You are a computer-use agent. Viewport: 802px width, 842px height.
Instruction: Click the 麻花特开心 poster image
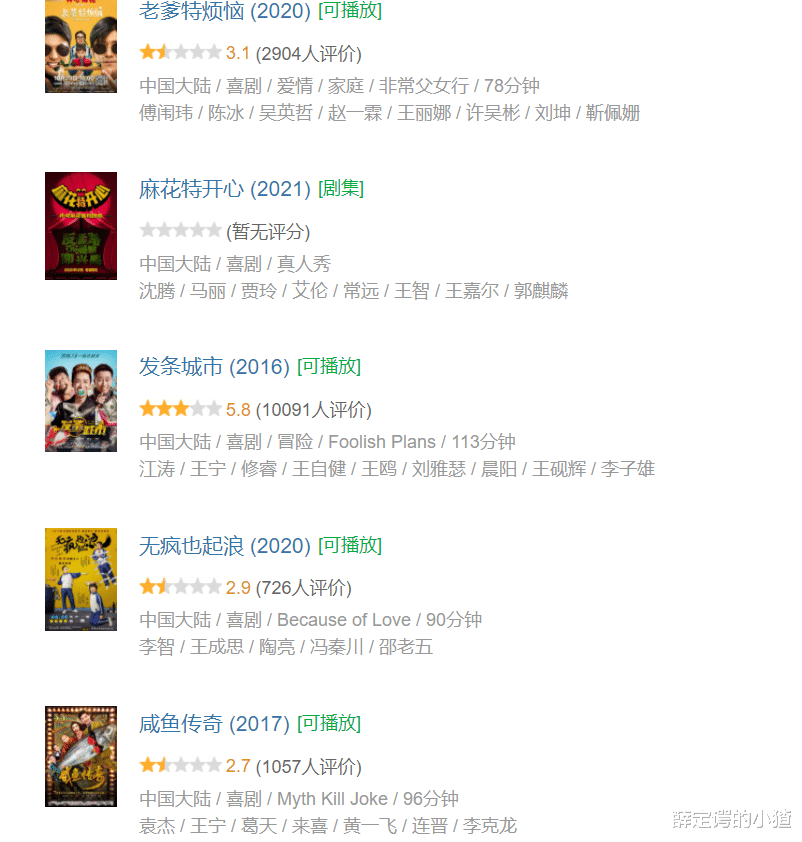[80, 226]
